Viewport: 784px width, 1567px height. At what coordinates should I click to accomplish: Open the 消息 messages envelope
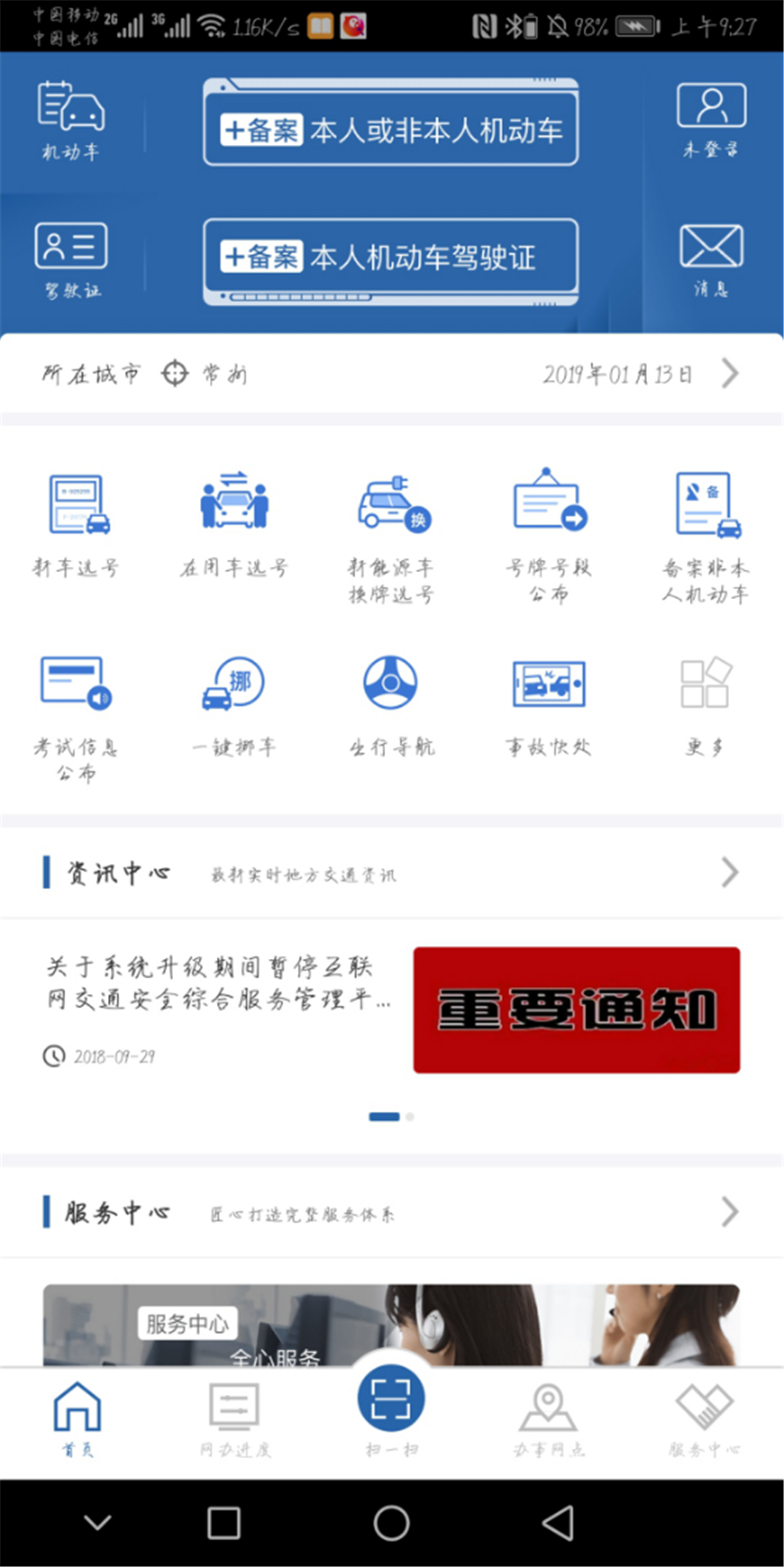[x=711, y=258]
